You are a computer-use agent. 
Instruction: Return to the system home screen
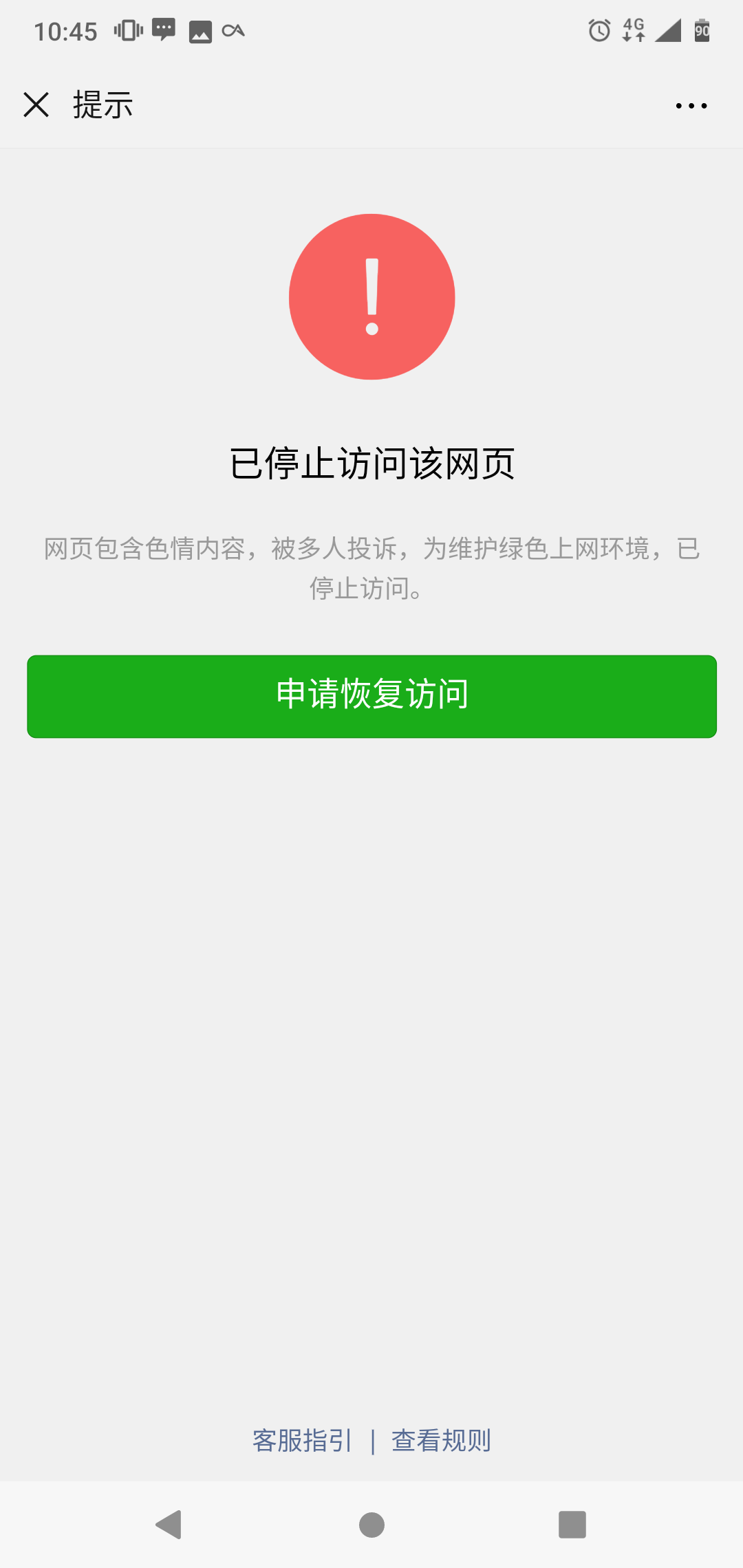(371, 1525)
